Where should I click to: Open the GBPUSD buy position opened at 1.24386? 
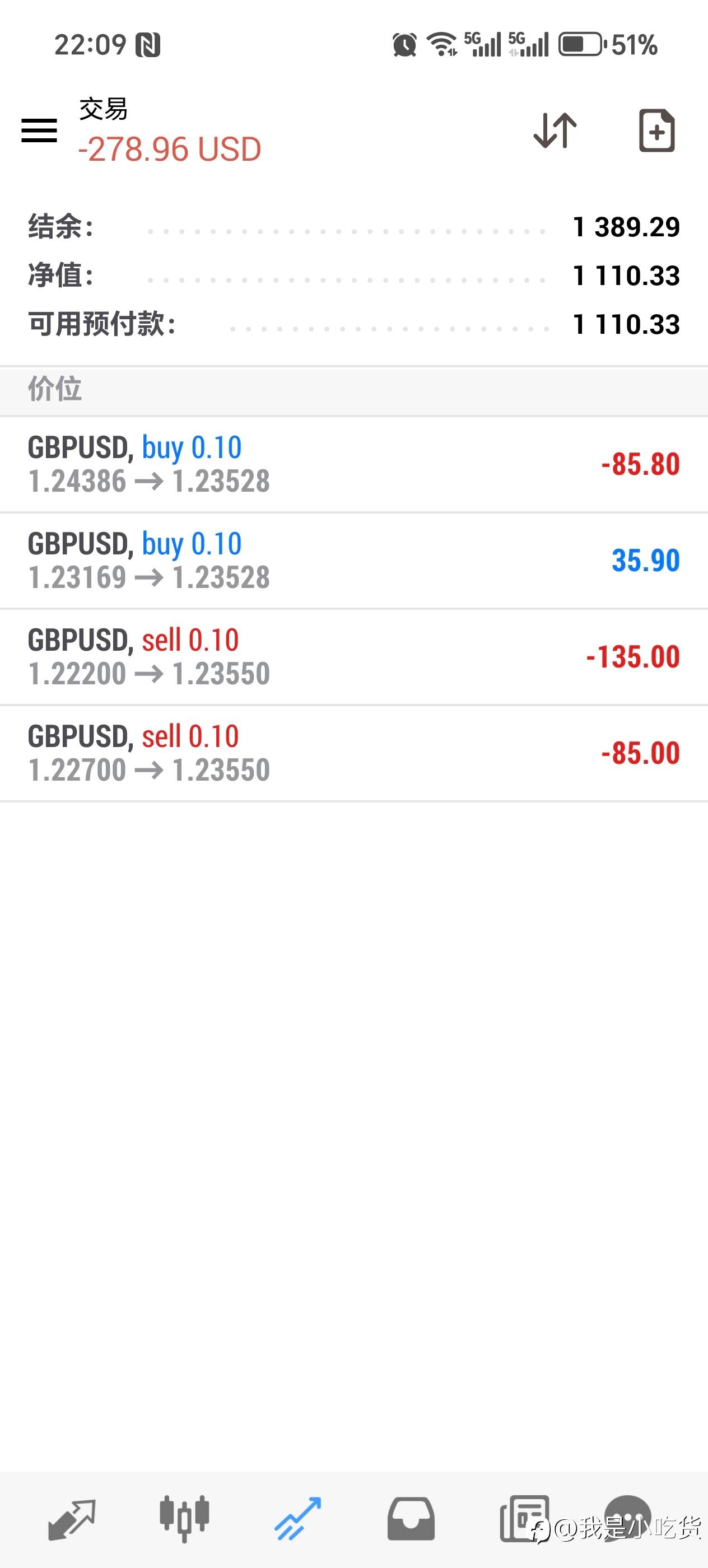click(x=353, y=464)
